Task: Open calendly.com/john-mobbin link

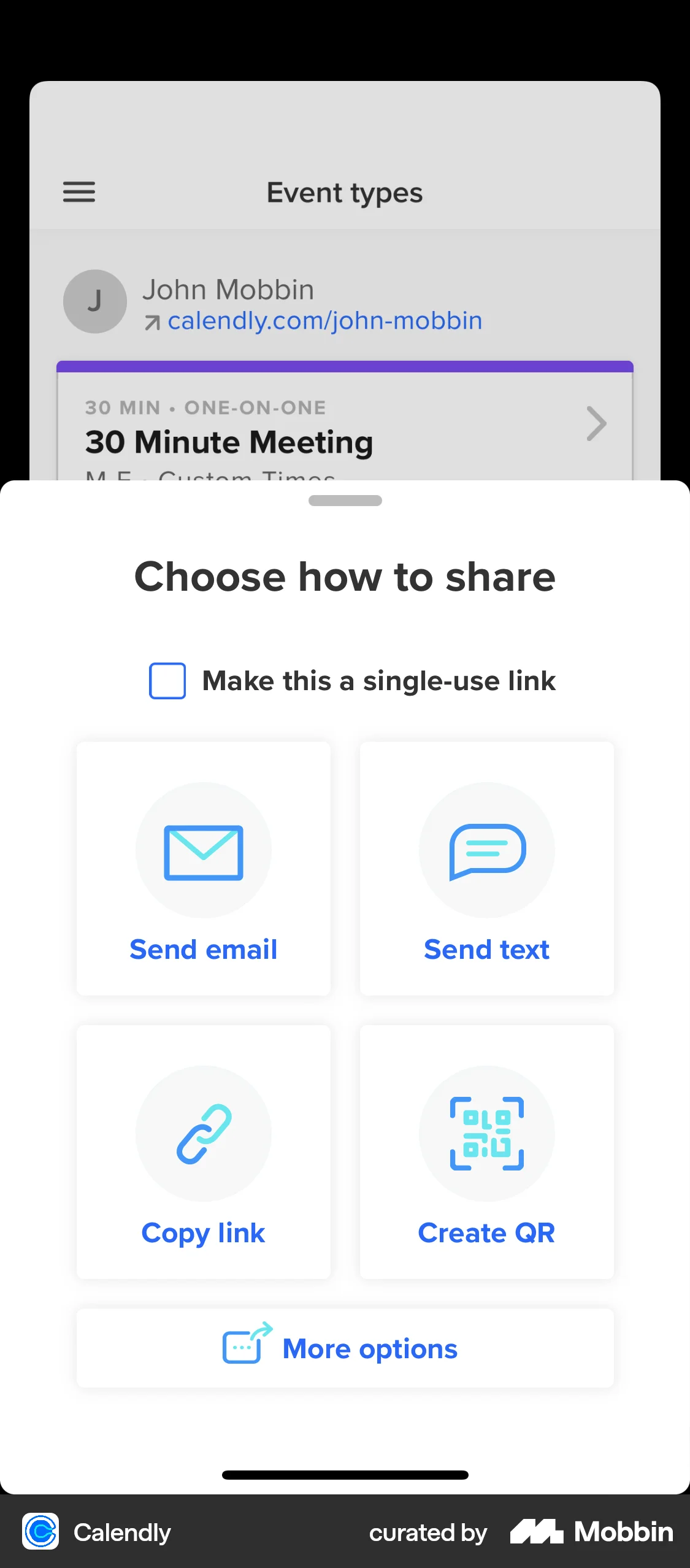Action: [324, 320]
